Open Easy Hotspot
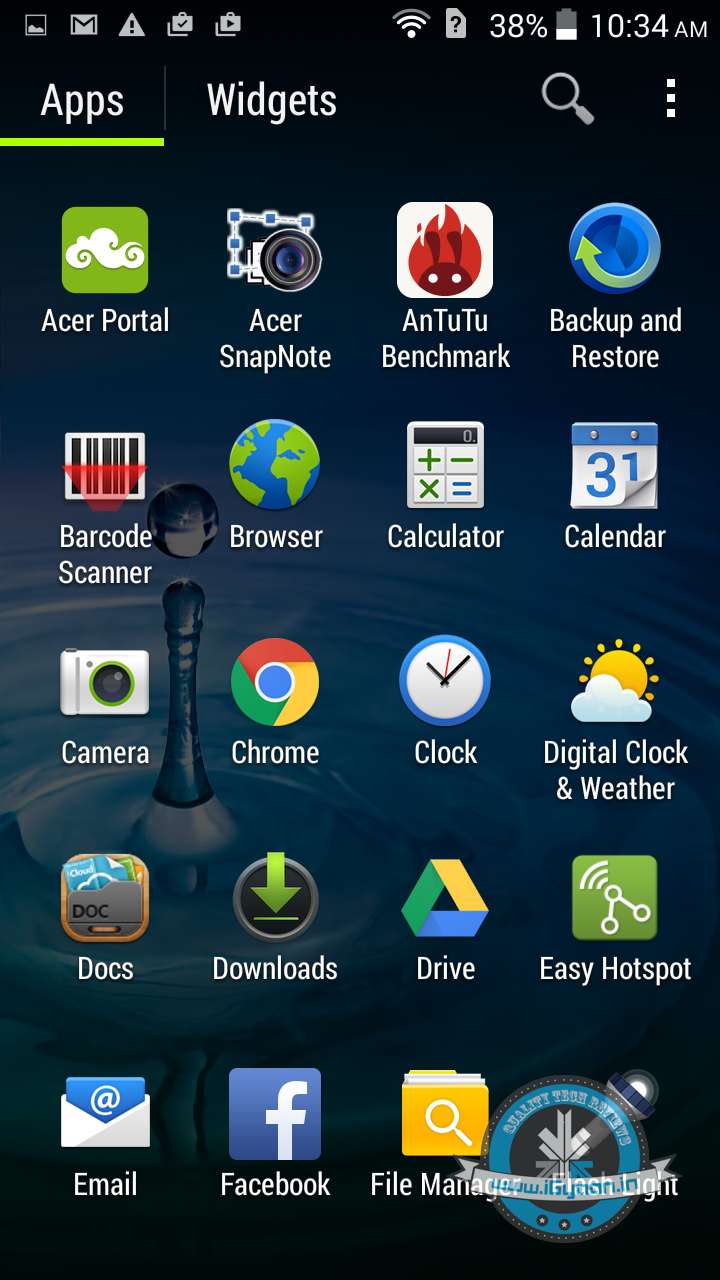The width and height of the screenshot is (720, 1280). point(615,899)
